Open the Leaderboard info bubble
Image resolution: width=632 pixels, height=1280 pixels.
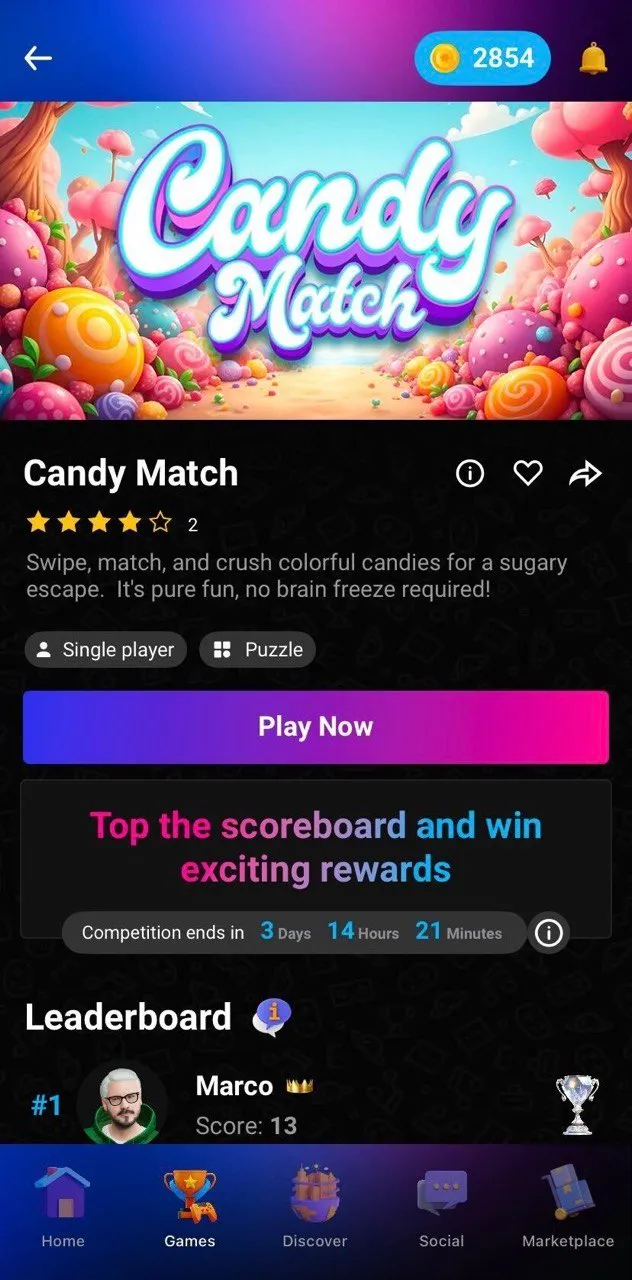[271, 1017]
